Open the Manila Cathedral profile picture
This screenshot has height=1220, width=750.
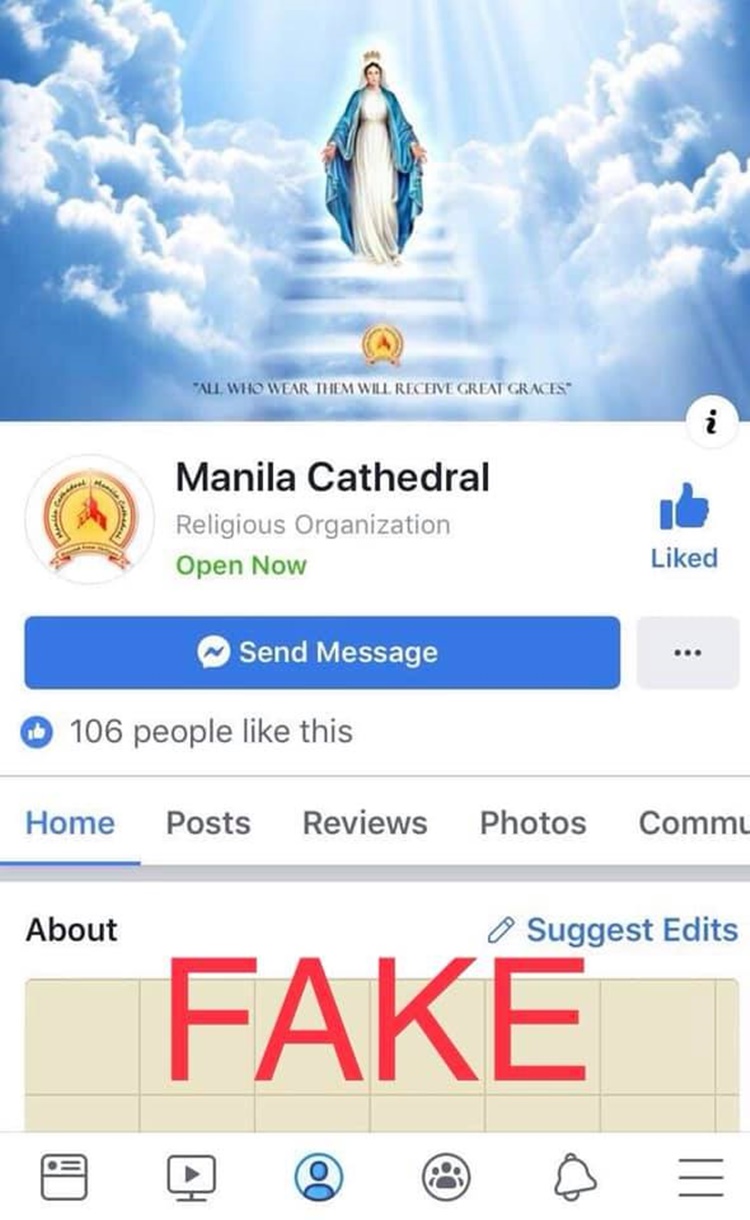pyautogui.click(x=90, y=519)
